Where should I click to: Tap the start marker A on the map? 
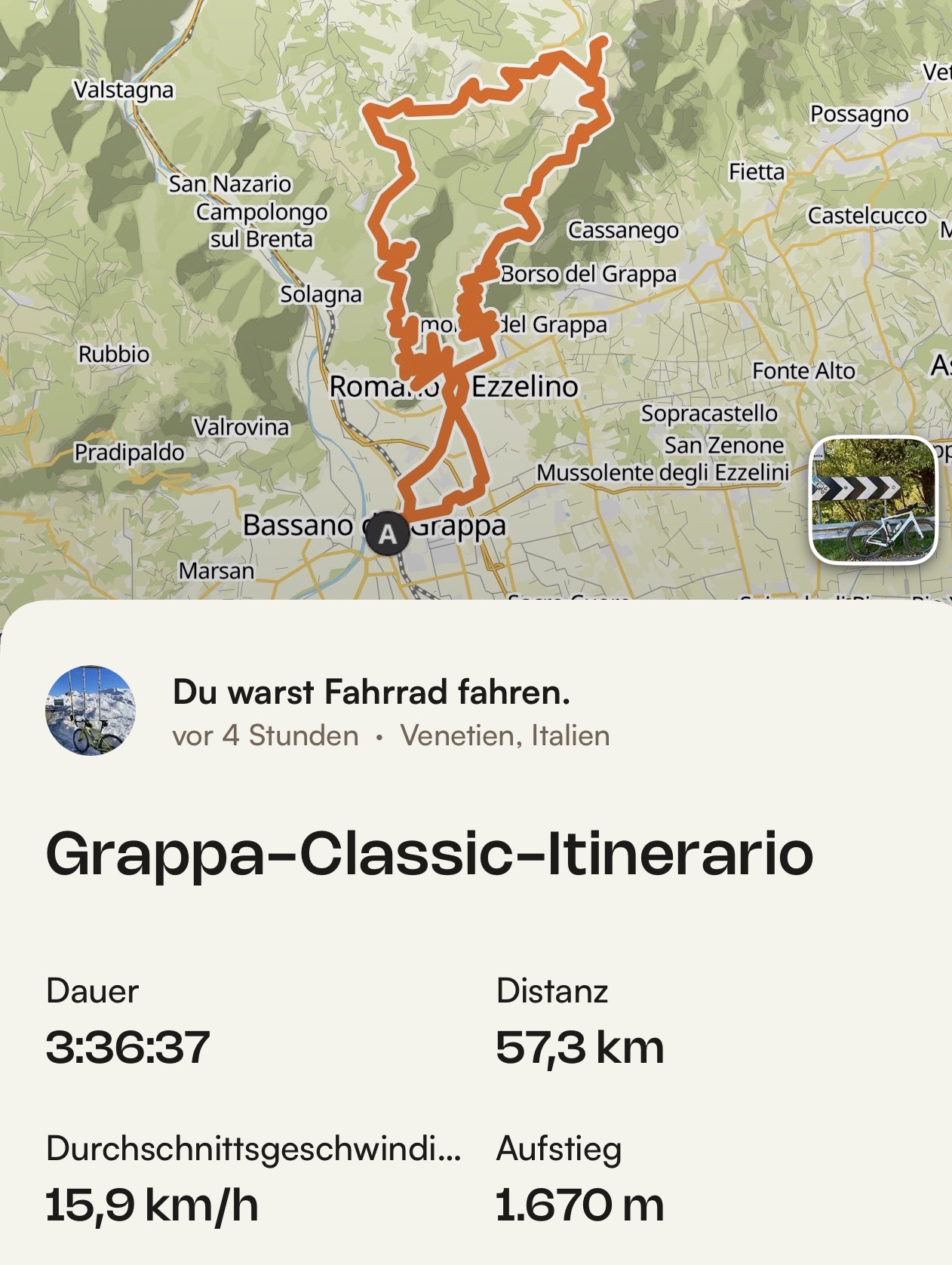[388, 533]
